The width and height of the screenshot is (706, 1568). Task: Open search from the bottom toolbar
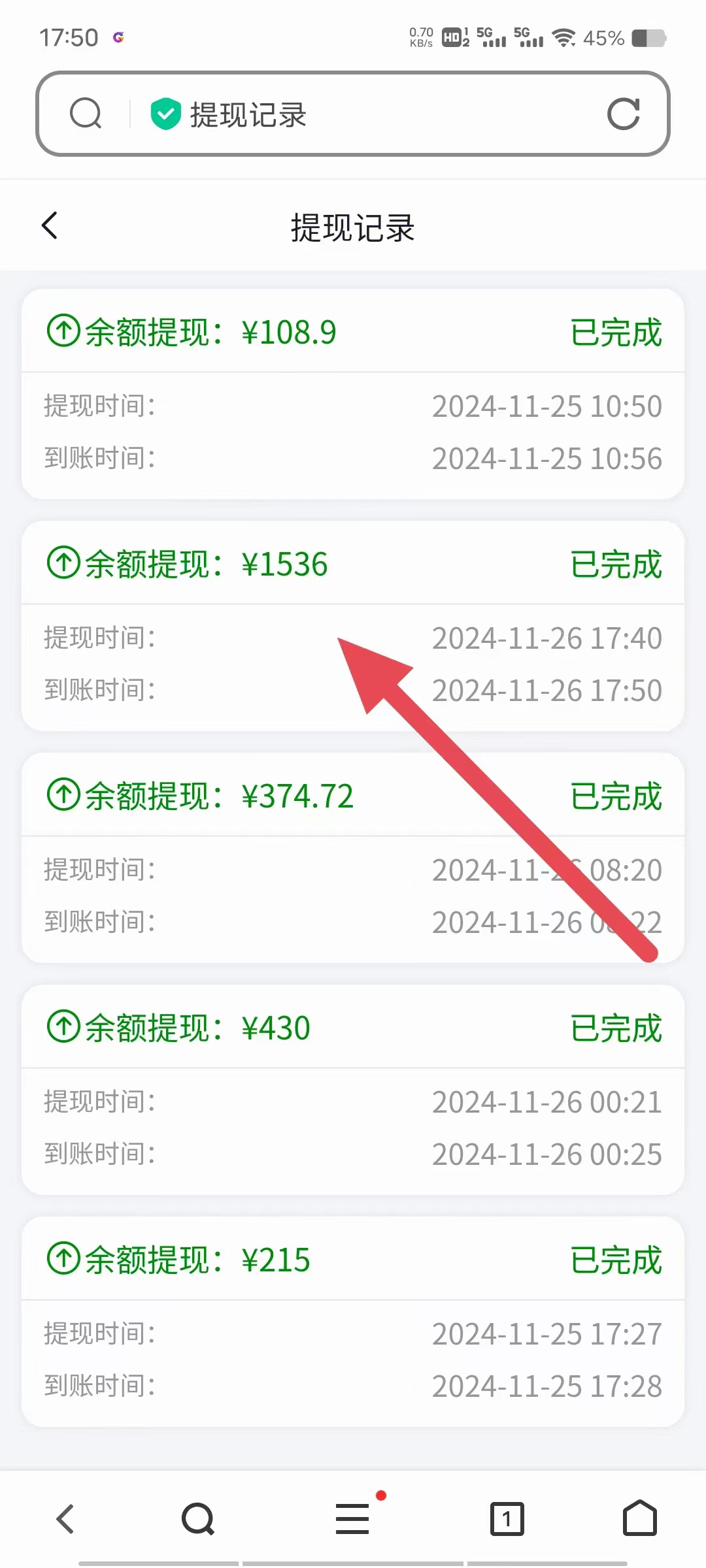click(198, 1518)
